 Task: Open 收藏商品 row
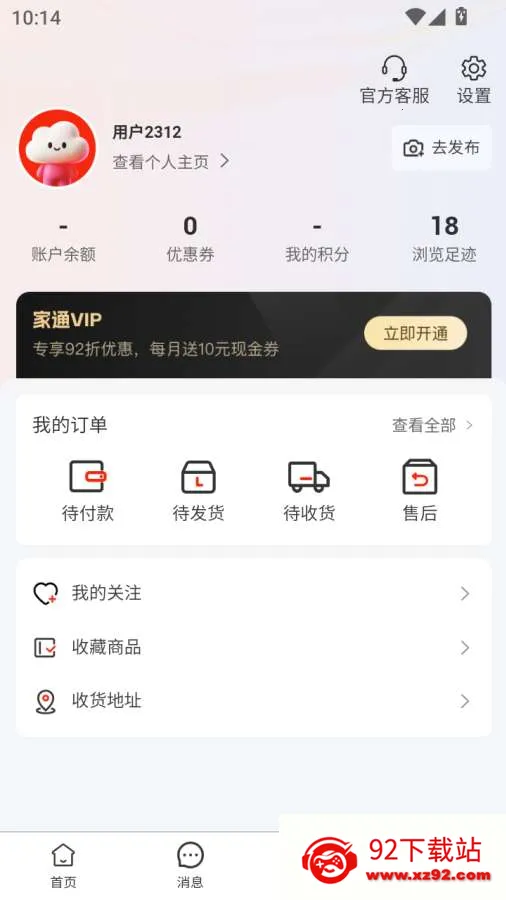(x=254, y=647)
